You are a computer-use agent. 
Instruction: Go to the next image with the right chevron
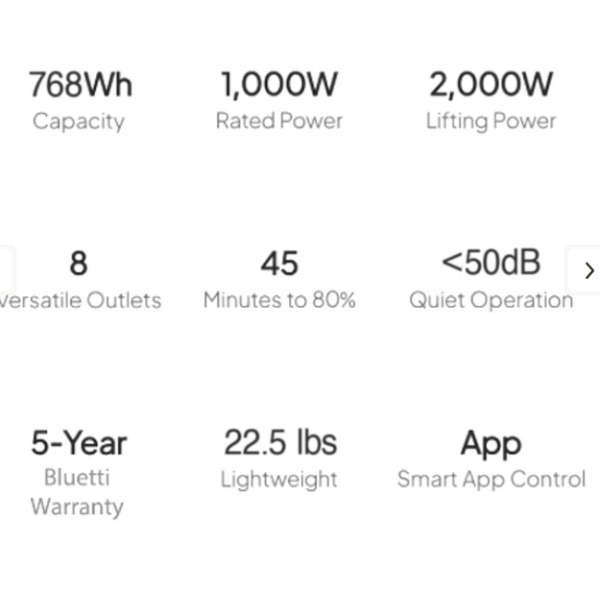[x=584, y=271]
